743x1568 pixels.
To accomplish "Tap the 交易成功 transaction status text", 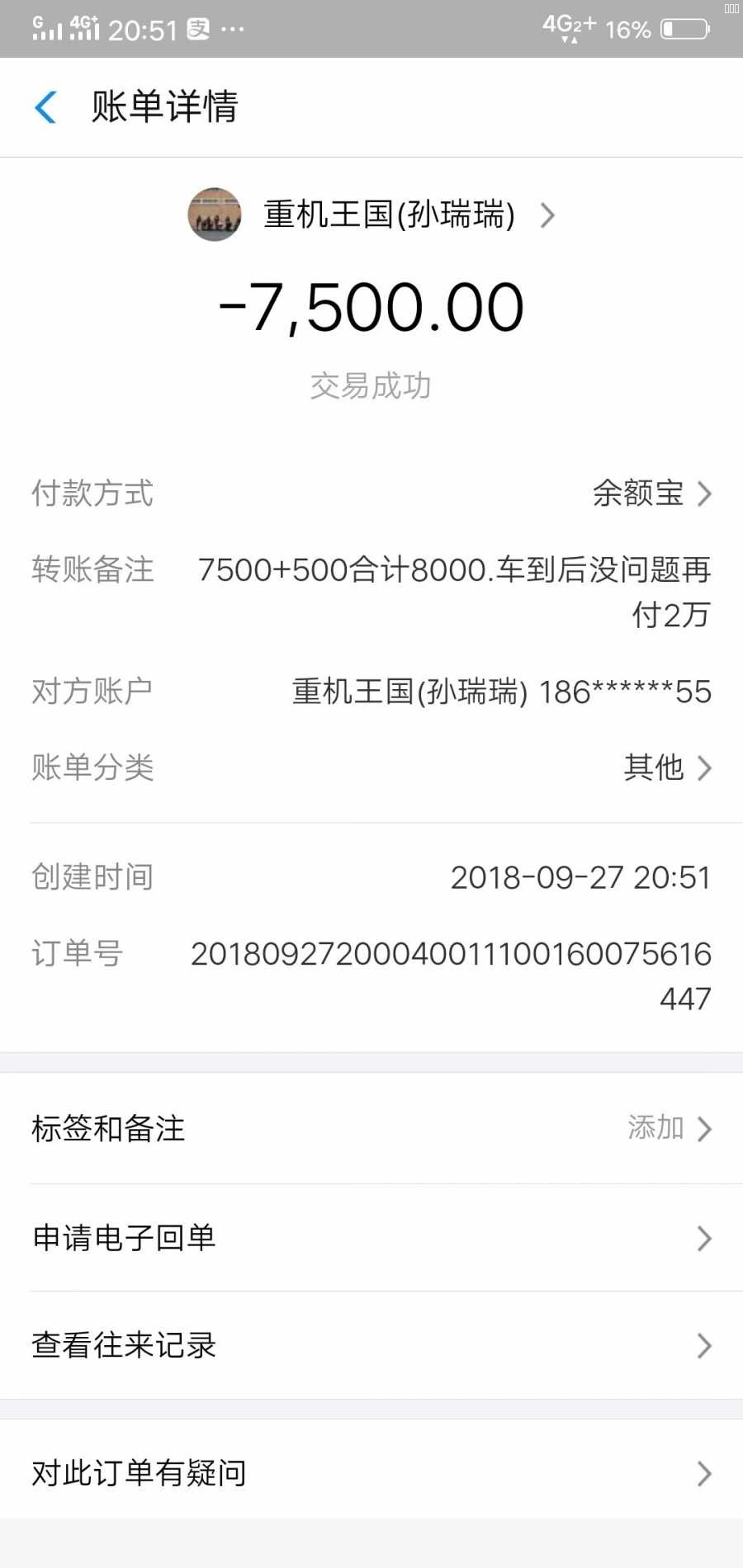I will pyautogui.click(x=371, y=385).
